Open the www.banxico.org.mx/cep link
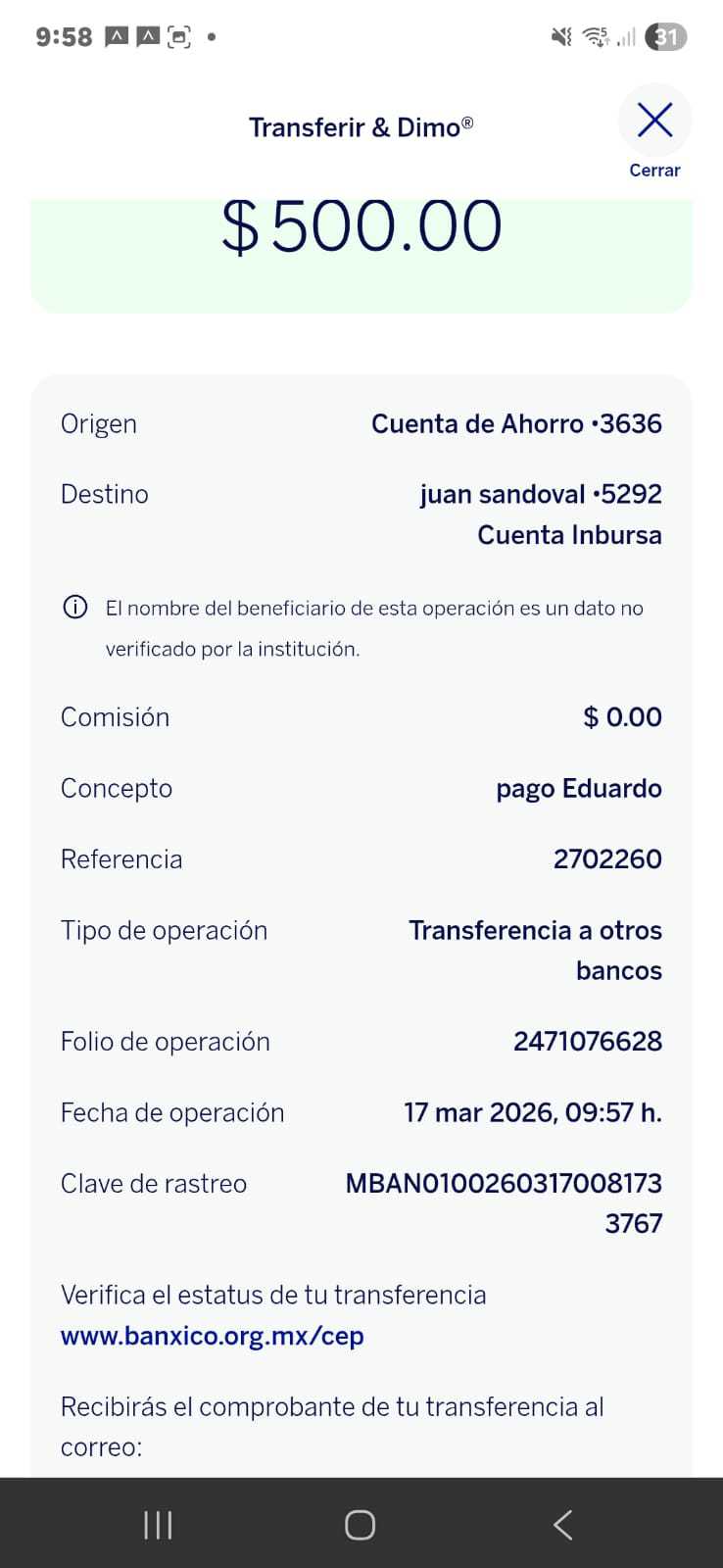The image size is (723, 1568). coord(213,1336)
